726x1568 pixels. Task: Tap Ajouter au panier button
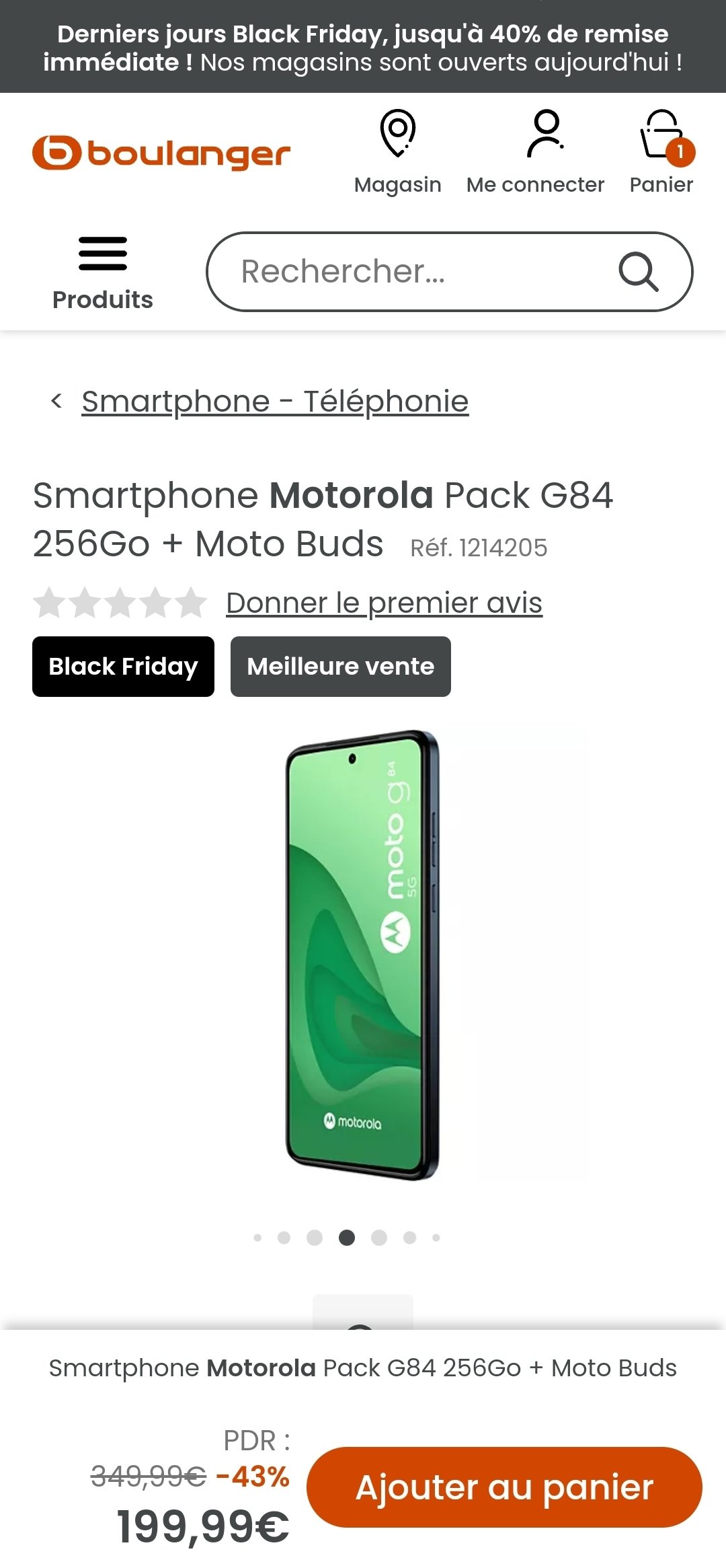coord(504,1487)
